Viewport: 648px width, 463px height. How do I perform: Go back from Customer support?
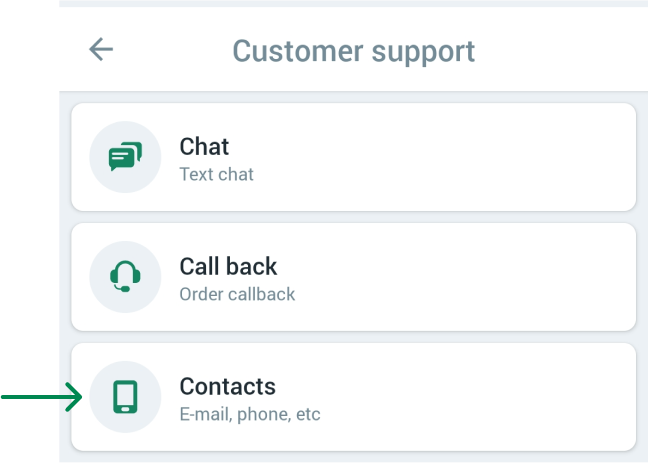(101, 49)
